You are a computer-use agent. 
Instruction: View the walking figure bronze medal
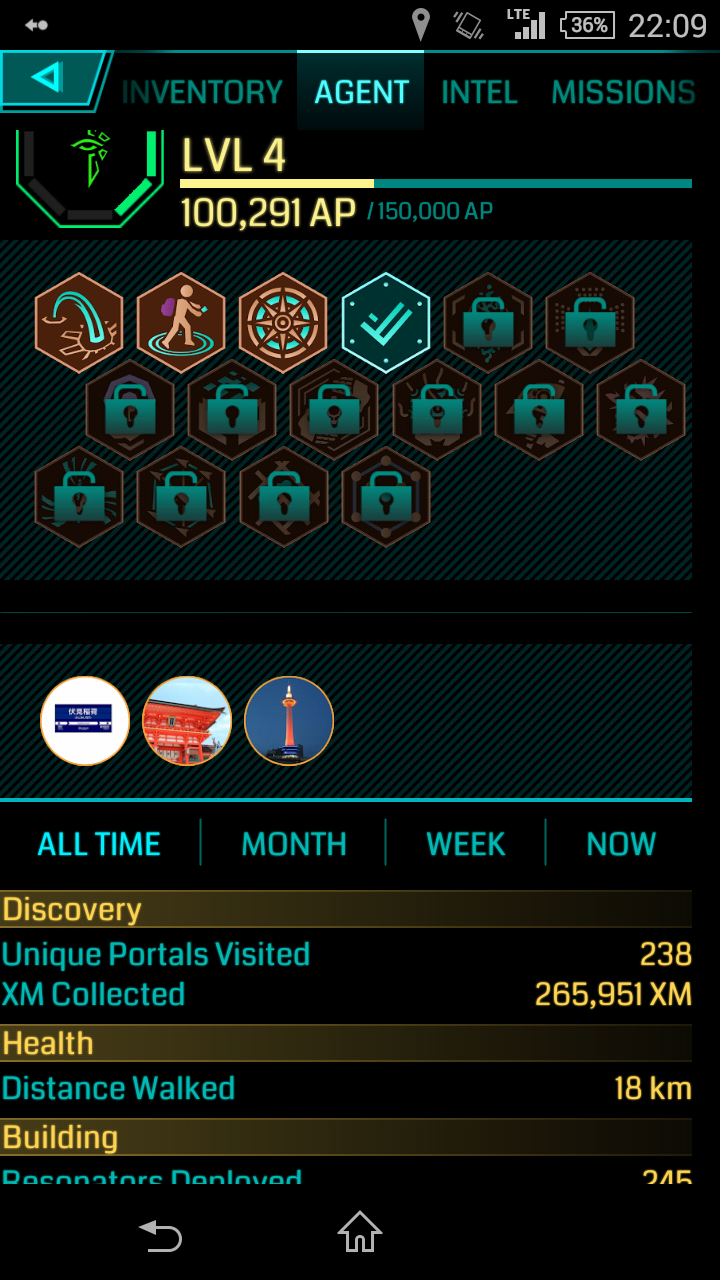tap(181, 322)
